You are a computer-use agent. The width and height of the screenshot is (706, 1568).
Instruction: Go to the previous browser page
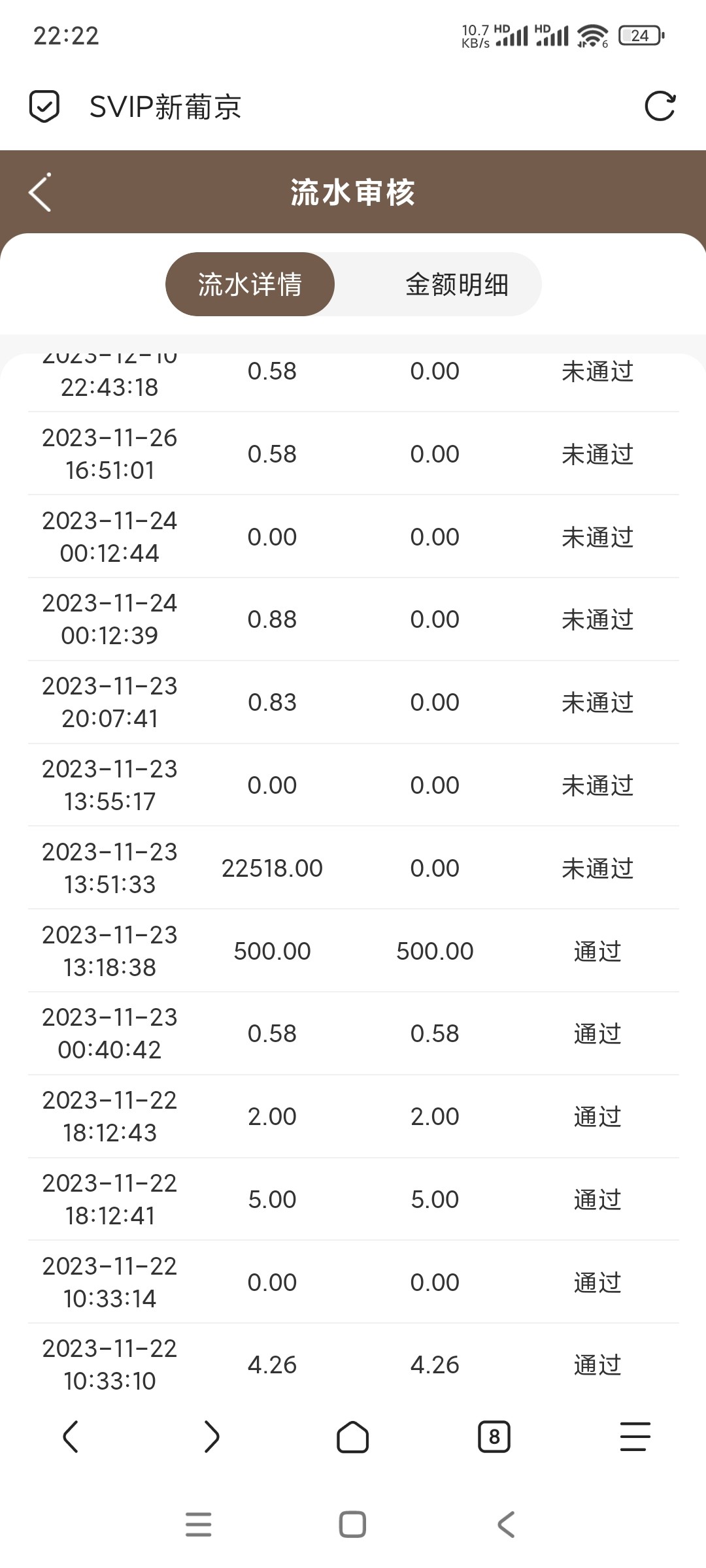[71, 1437]
